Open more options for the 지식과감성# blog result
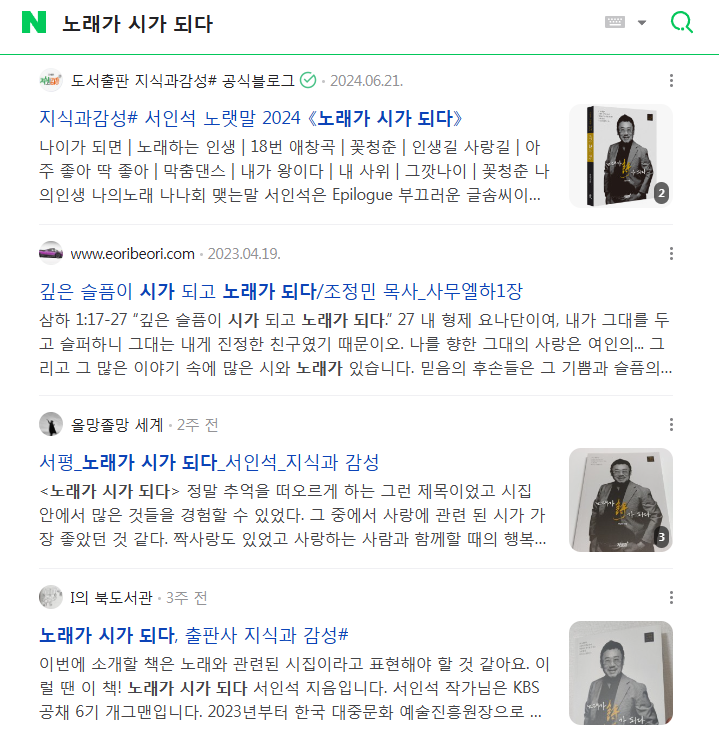 671,80
